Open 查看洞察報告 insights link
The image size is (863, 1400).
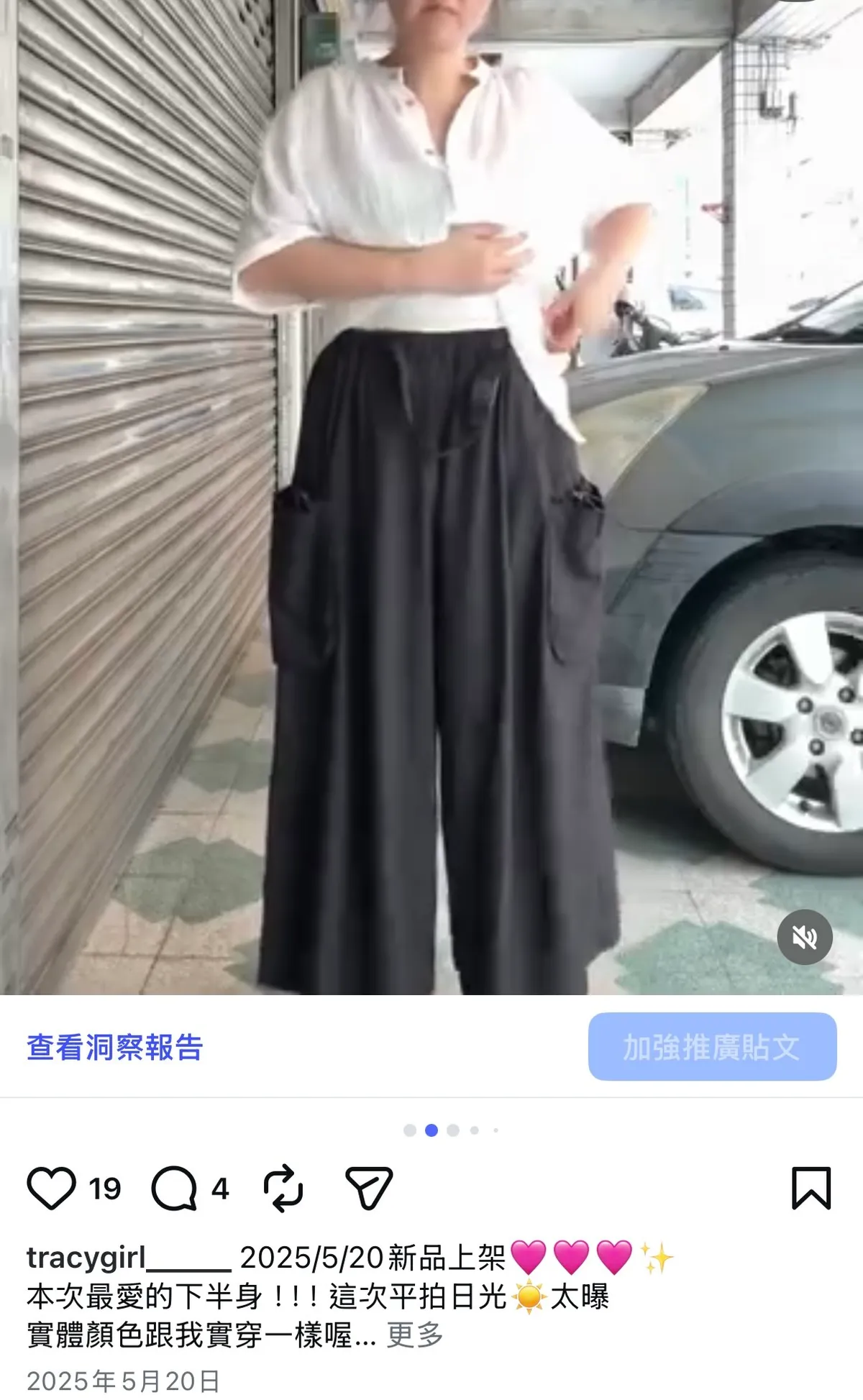point(115,1047)
